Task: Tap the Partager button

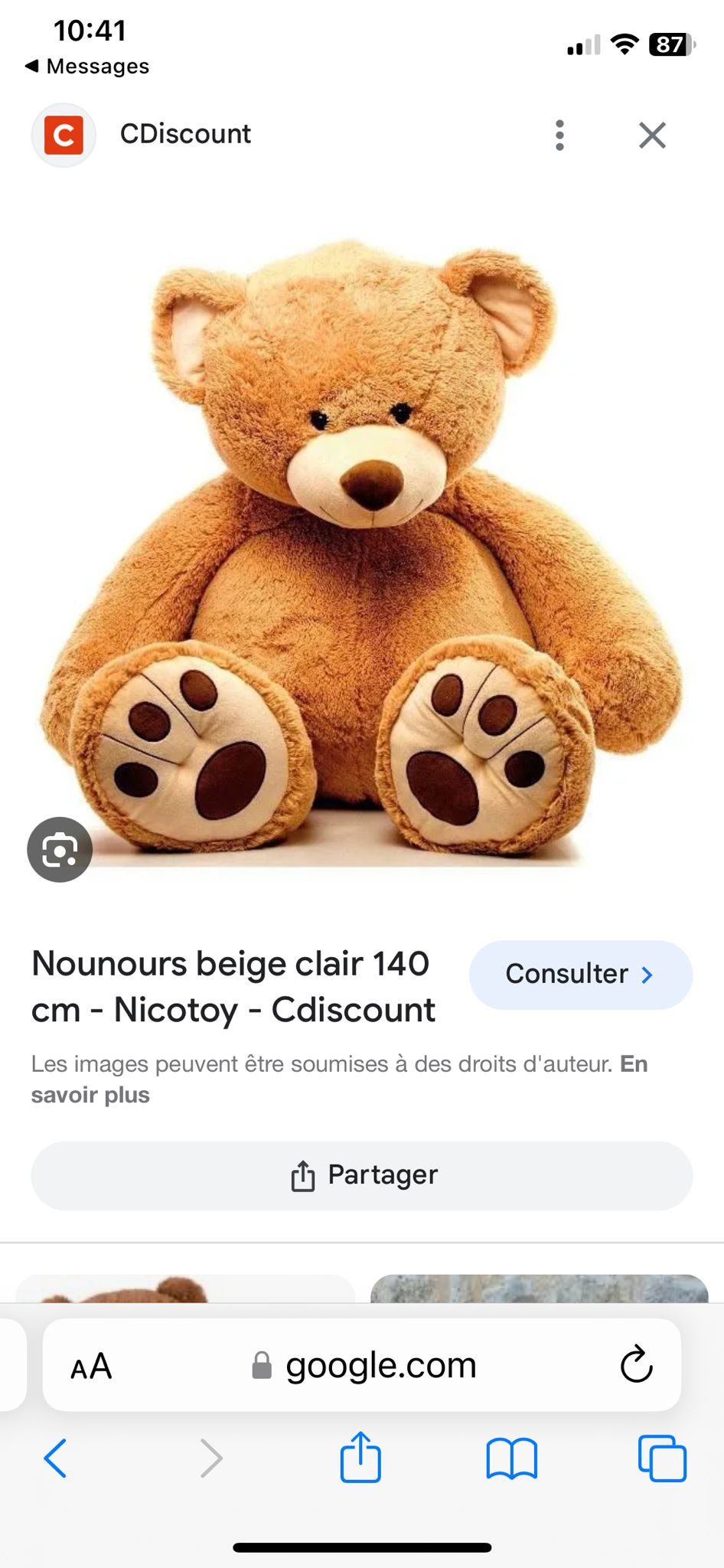Action: pos(362,1175)
